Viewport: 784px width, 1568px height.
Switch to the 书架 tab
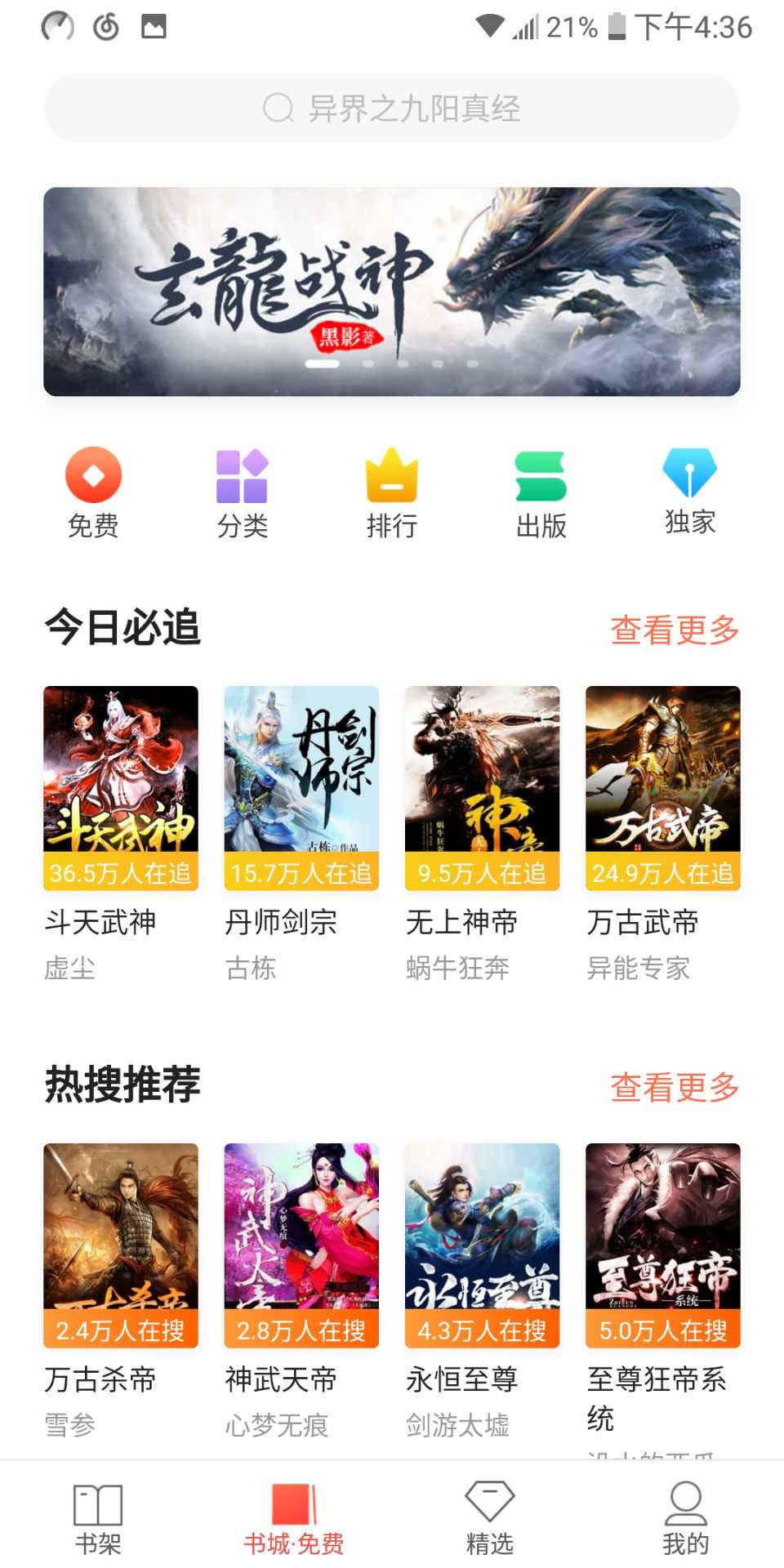tap(98, 1517)
